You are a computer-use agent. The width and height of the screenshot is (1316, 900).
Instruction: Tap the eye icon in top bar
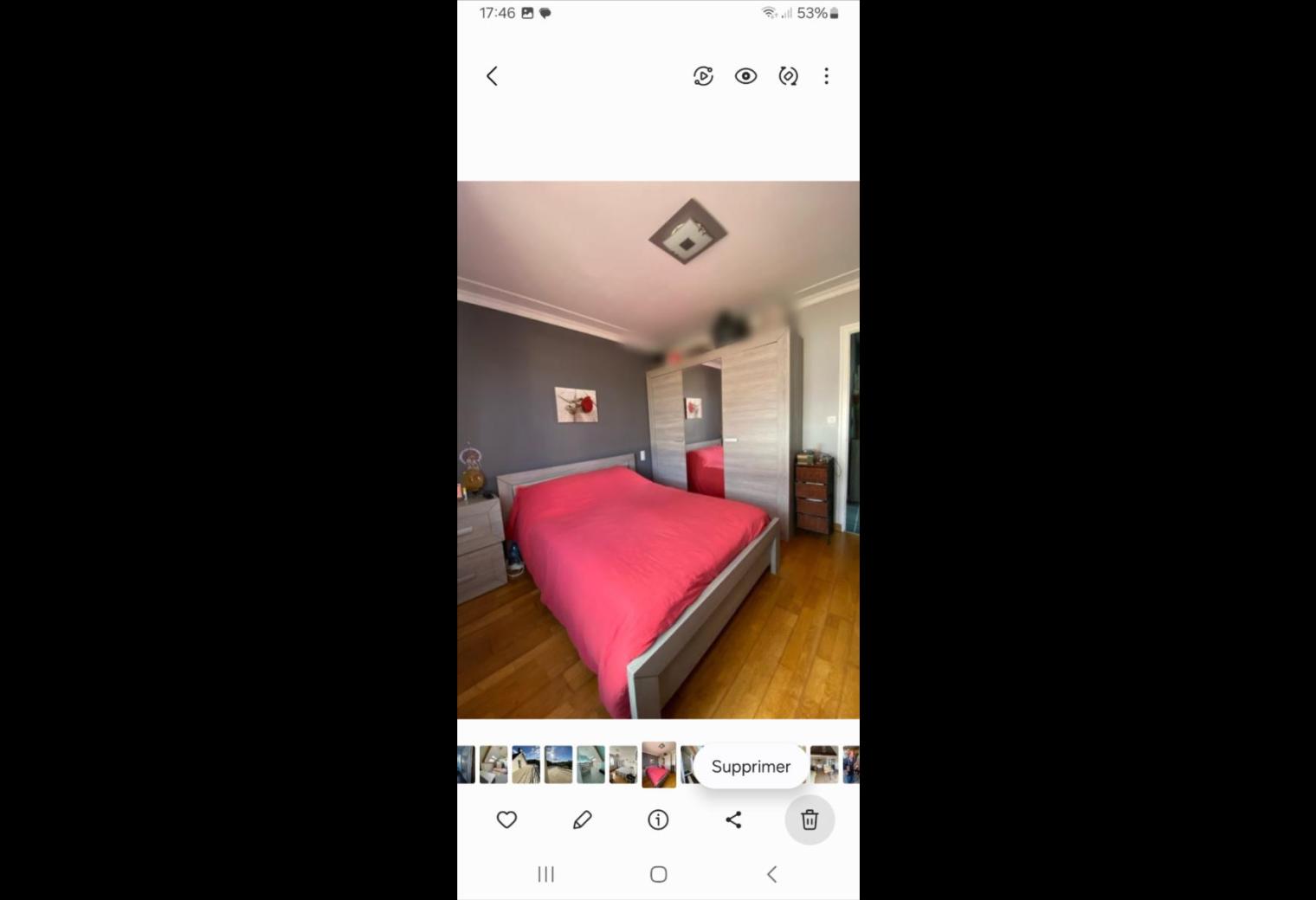(x=745, y=76)
